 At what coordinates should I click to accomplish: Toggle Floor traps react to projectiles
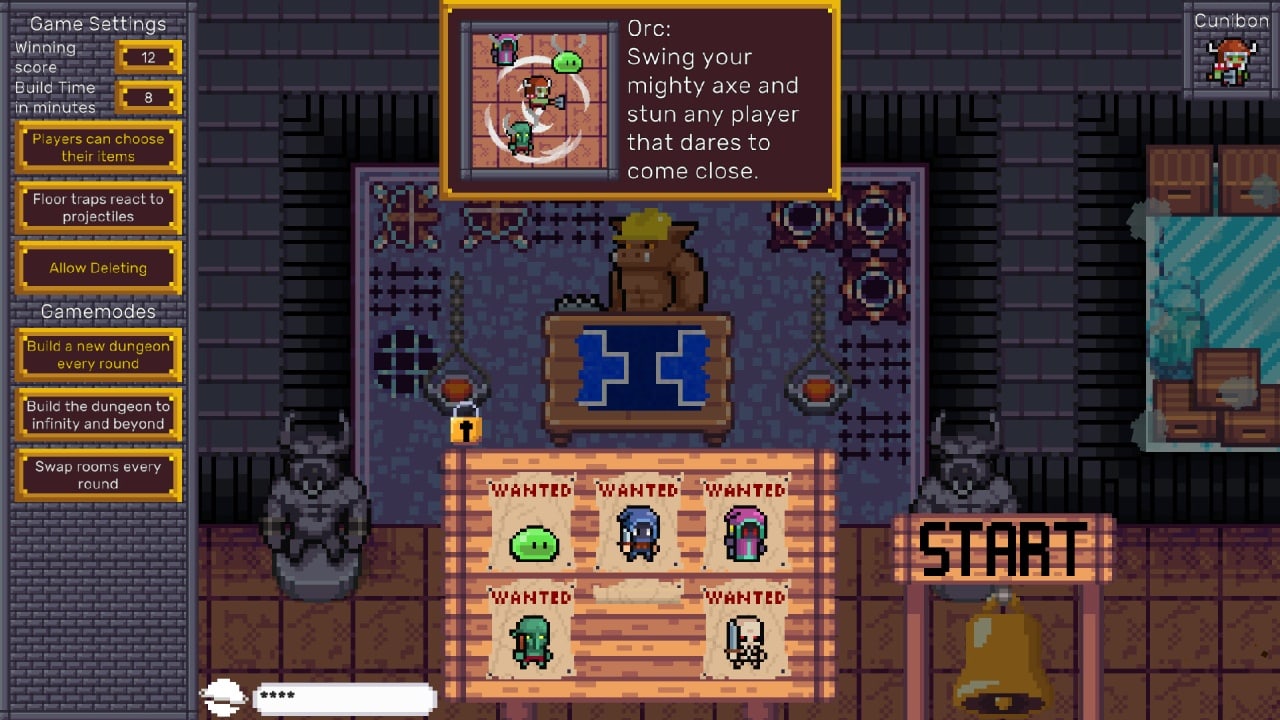click(98, 208)
